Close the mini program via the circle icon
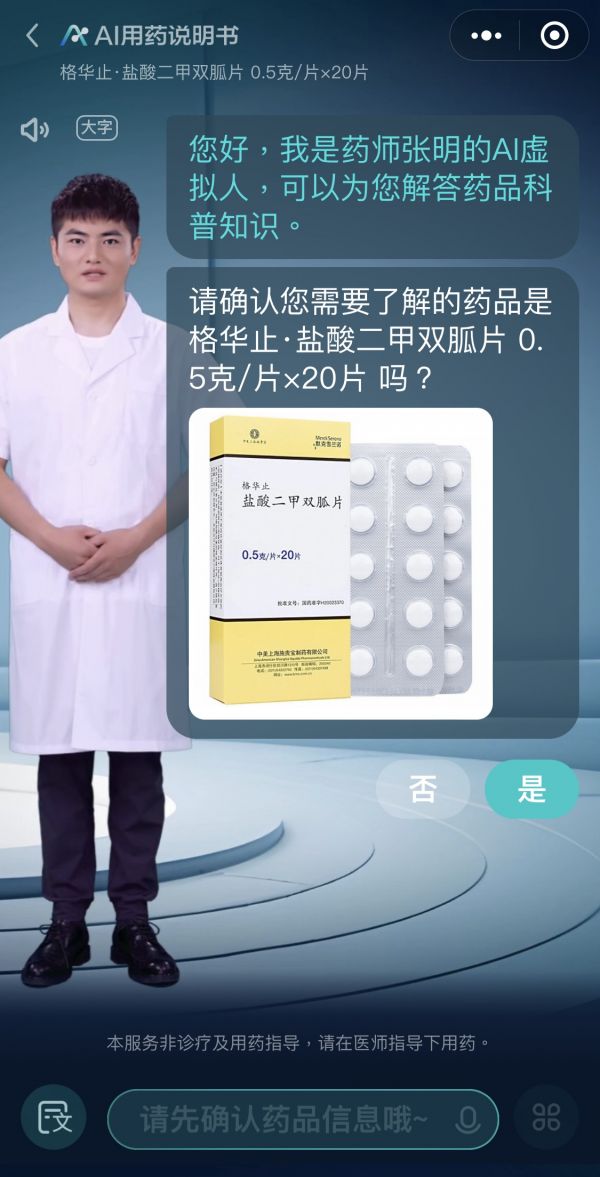 click(553, 36)
